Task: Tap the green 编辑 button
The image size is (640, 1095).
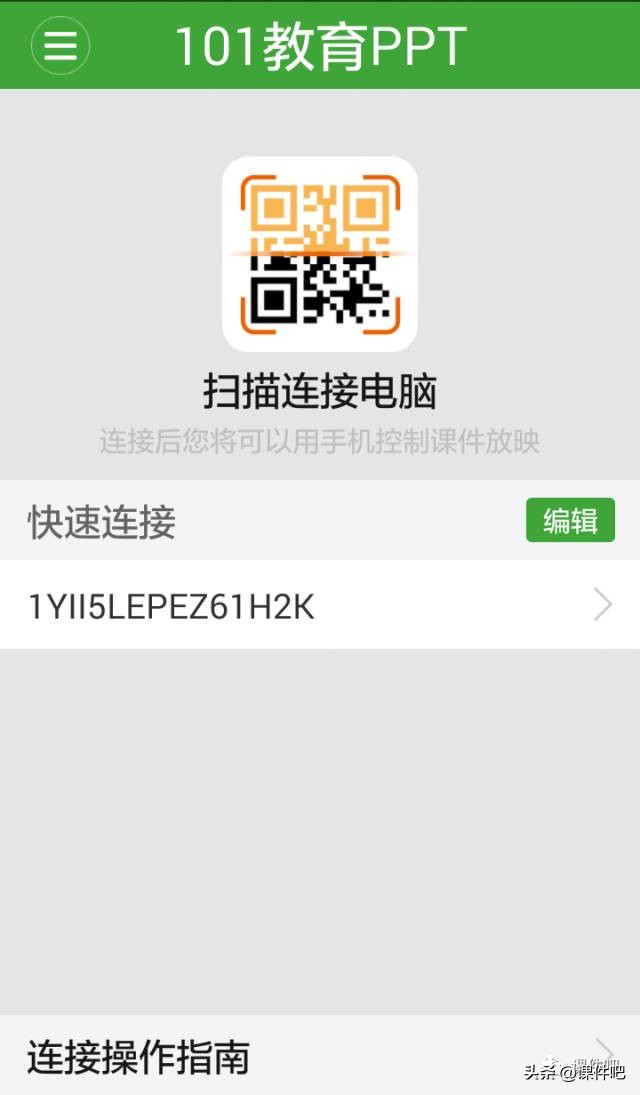Action: pyautogui.click(x=570, y=520)
